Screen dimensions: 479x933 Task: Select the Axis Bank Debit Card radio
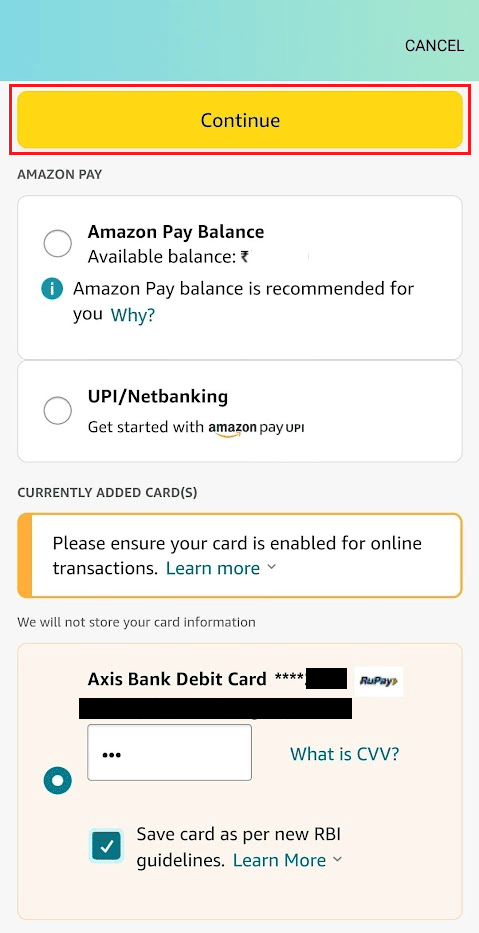tap(58, 780)
